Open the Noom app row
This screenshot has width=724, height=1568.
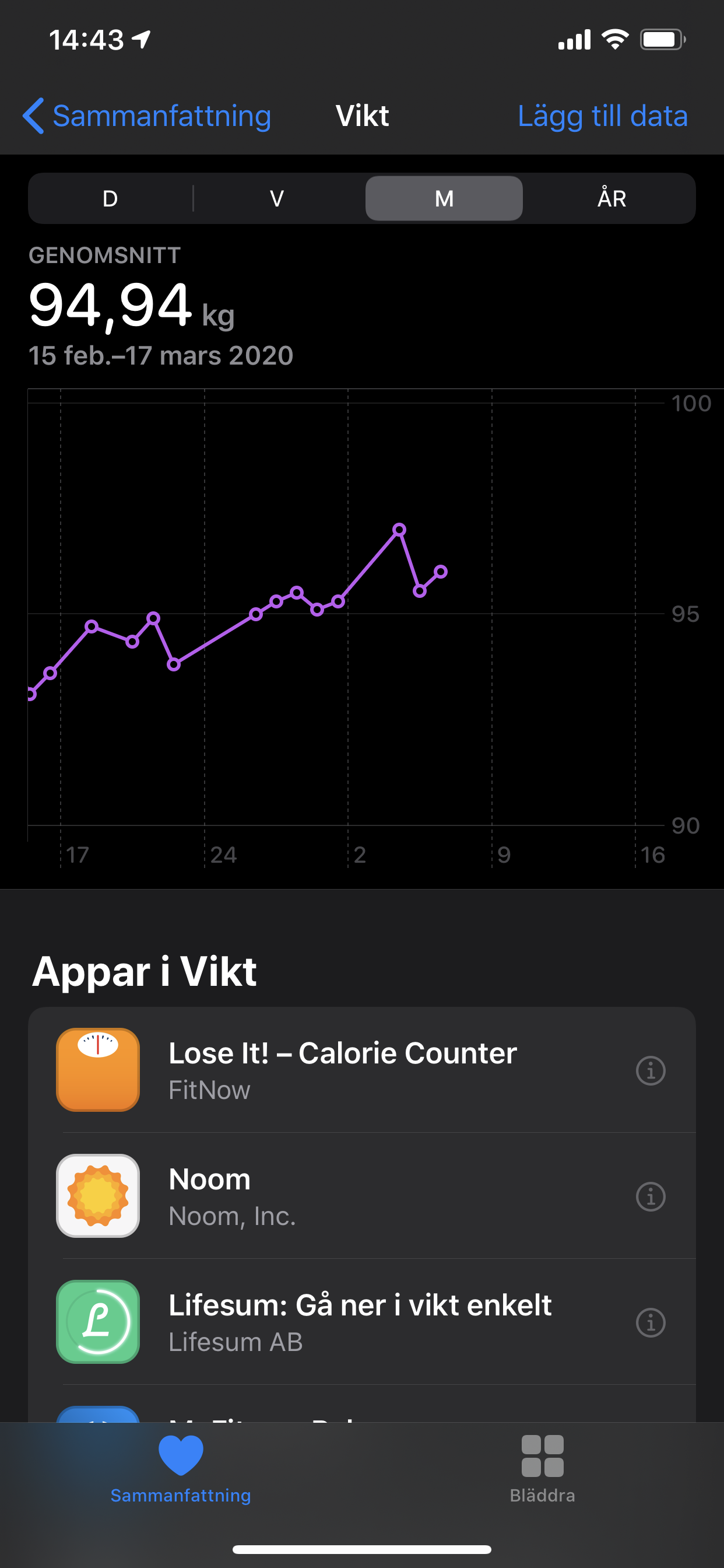[362, 1195]
